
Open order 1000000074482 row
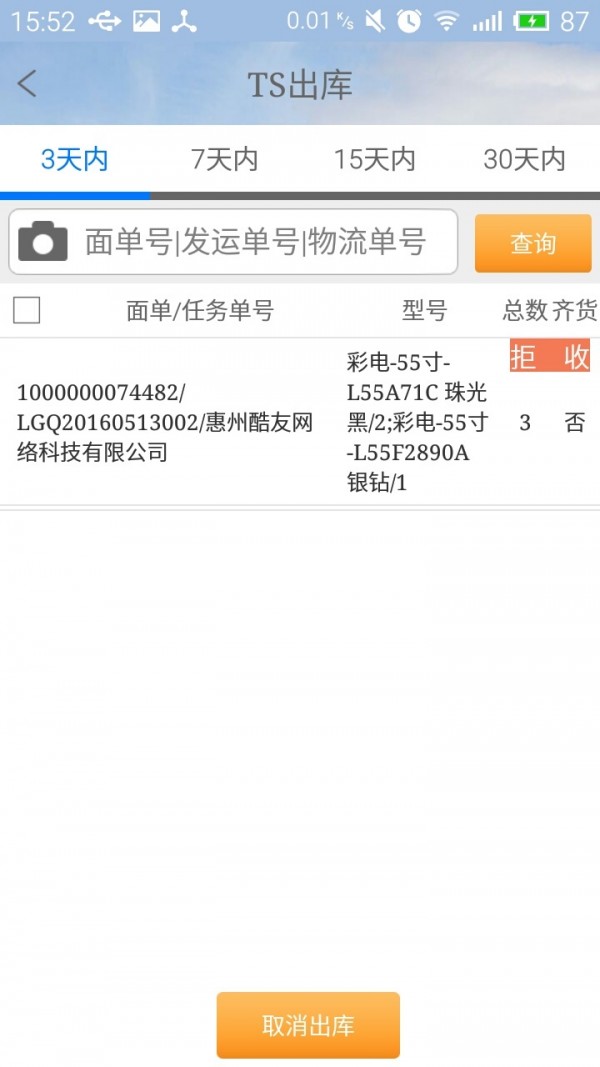[165, 422]
